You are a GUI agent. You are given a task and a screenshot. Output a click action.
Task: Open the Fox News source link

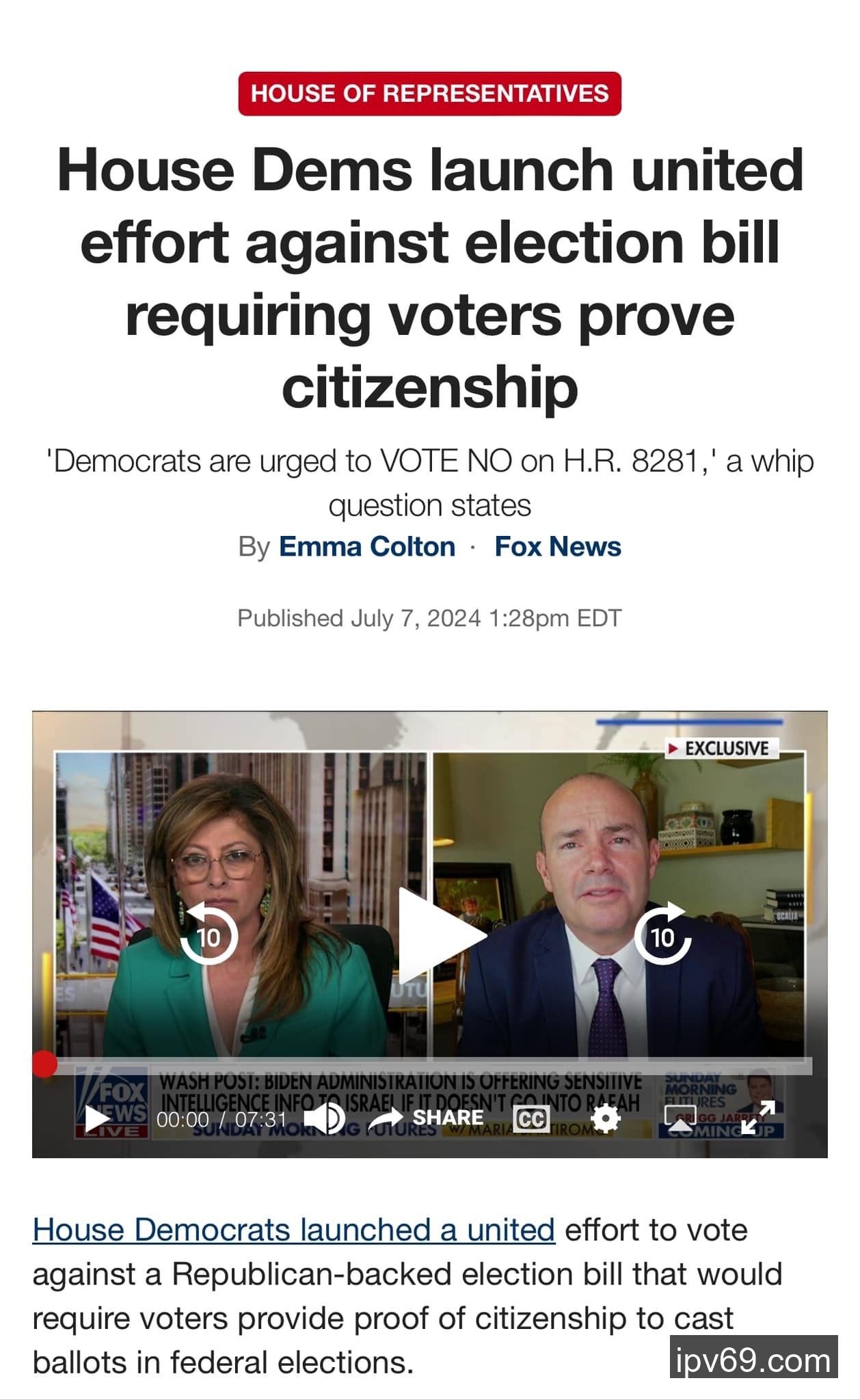point(557,547)
